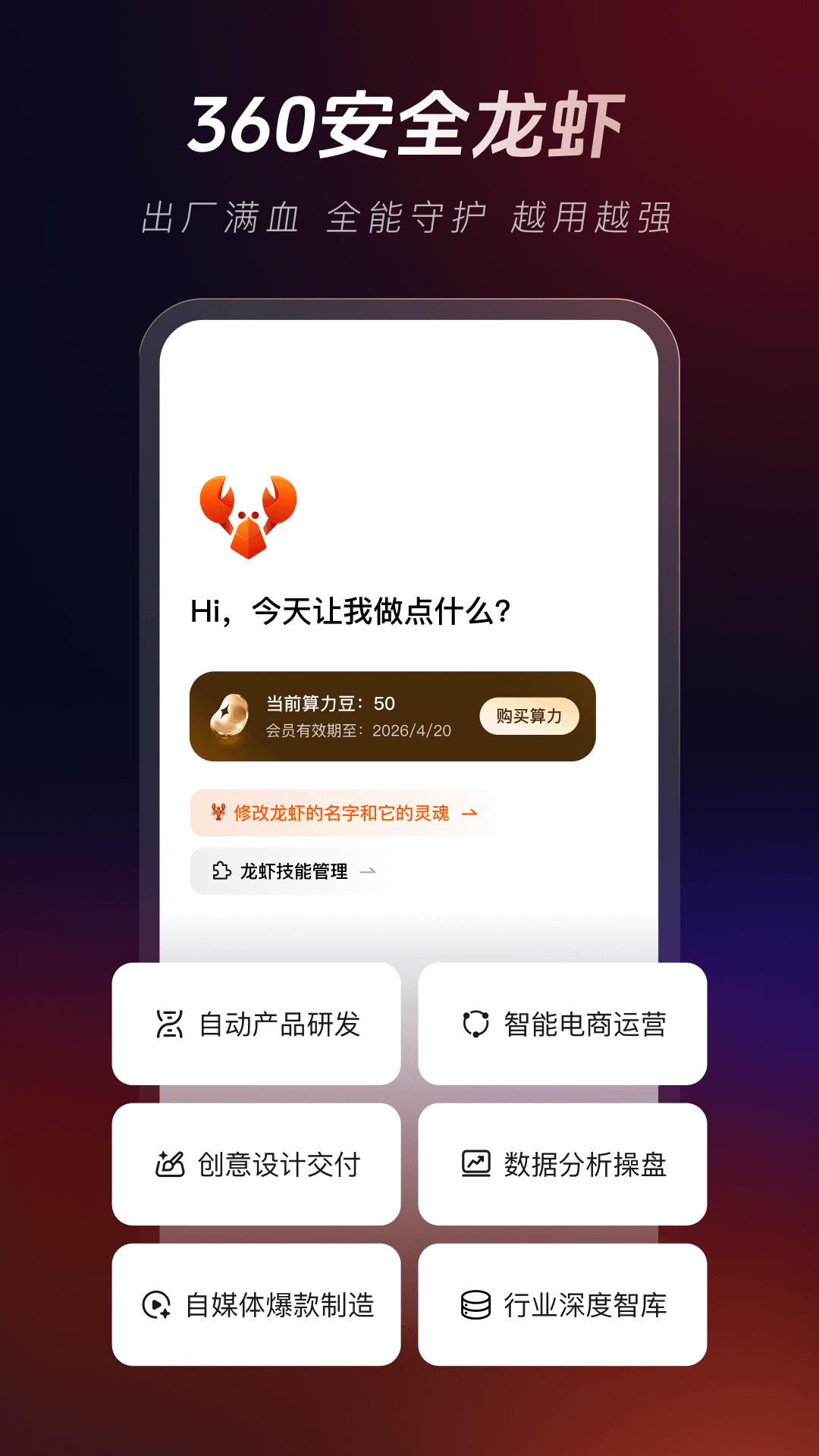This screenshot has height=1456, width=819.
Task: Click the 数据分析操盘 chart icon
Action: (476, 1163)
